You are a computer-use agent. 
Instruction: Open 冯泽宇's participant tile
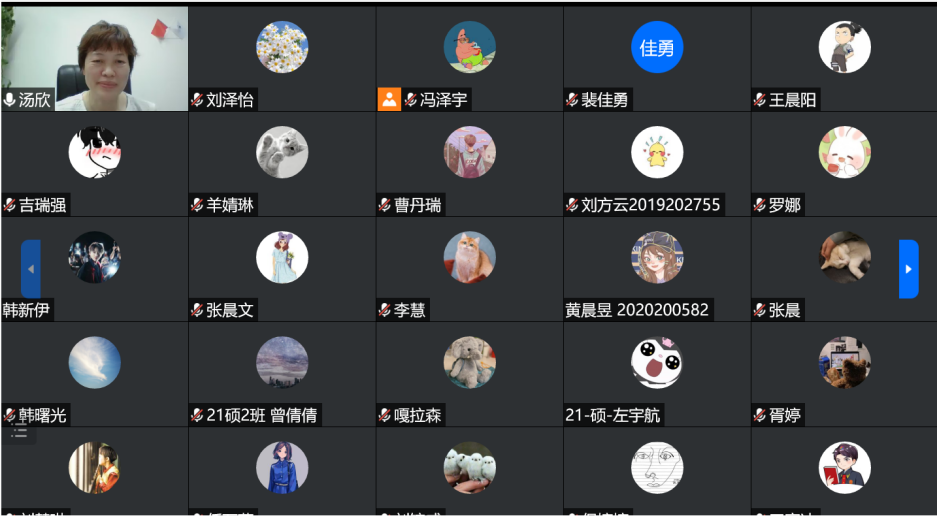(469, 58)
